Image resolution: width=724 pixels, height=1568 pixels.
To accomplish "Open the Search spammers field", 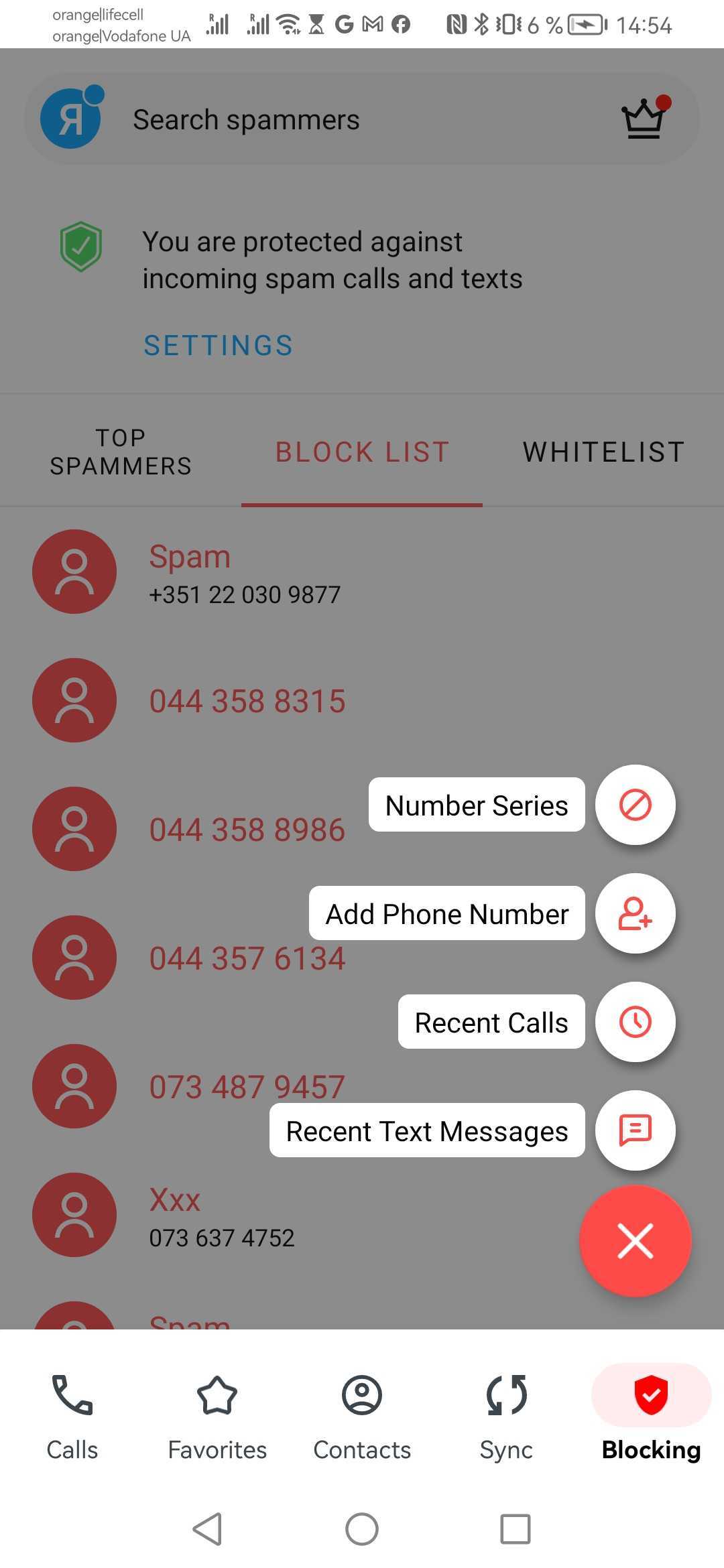I will (349, 120).
